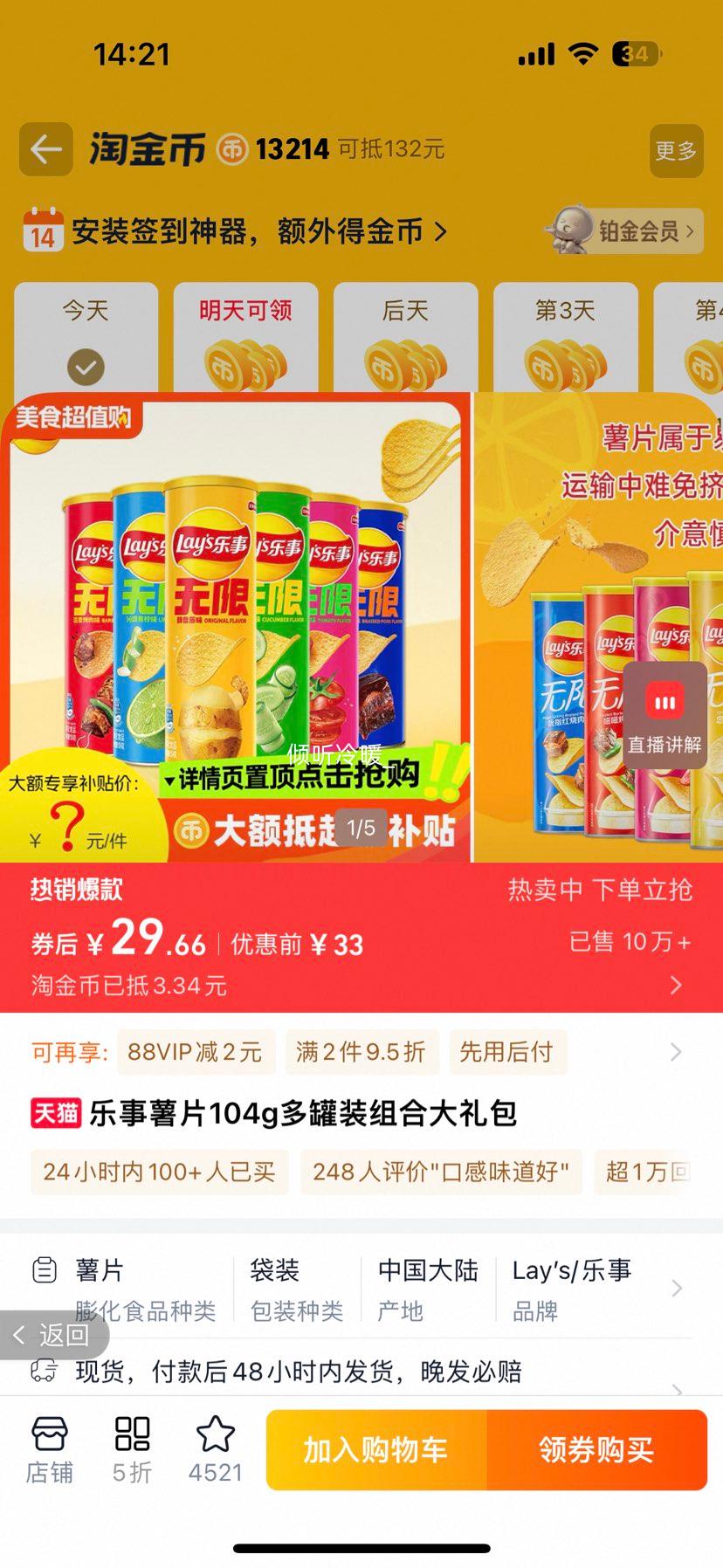Tap the clipboard icon next to 薯片
Image resolution: width=723 pixels, height=1568 pixels.
click(39, 1272)
